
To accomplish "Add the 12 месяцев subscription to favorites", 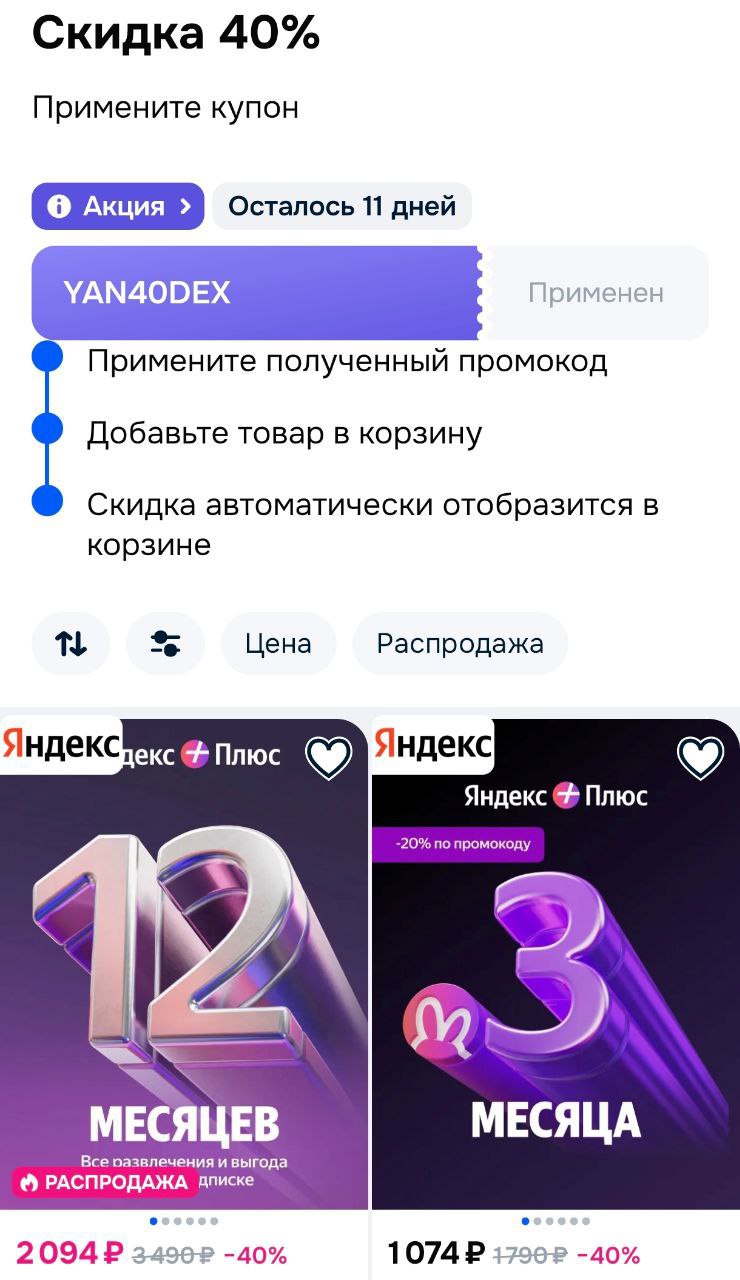I will pos(329,759).
